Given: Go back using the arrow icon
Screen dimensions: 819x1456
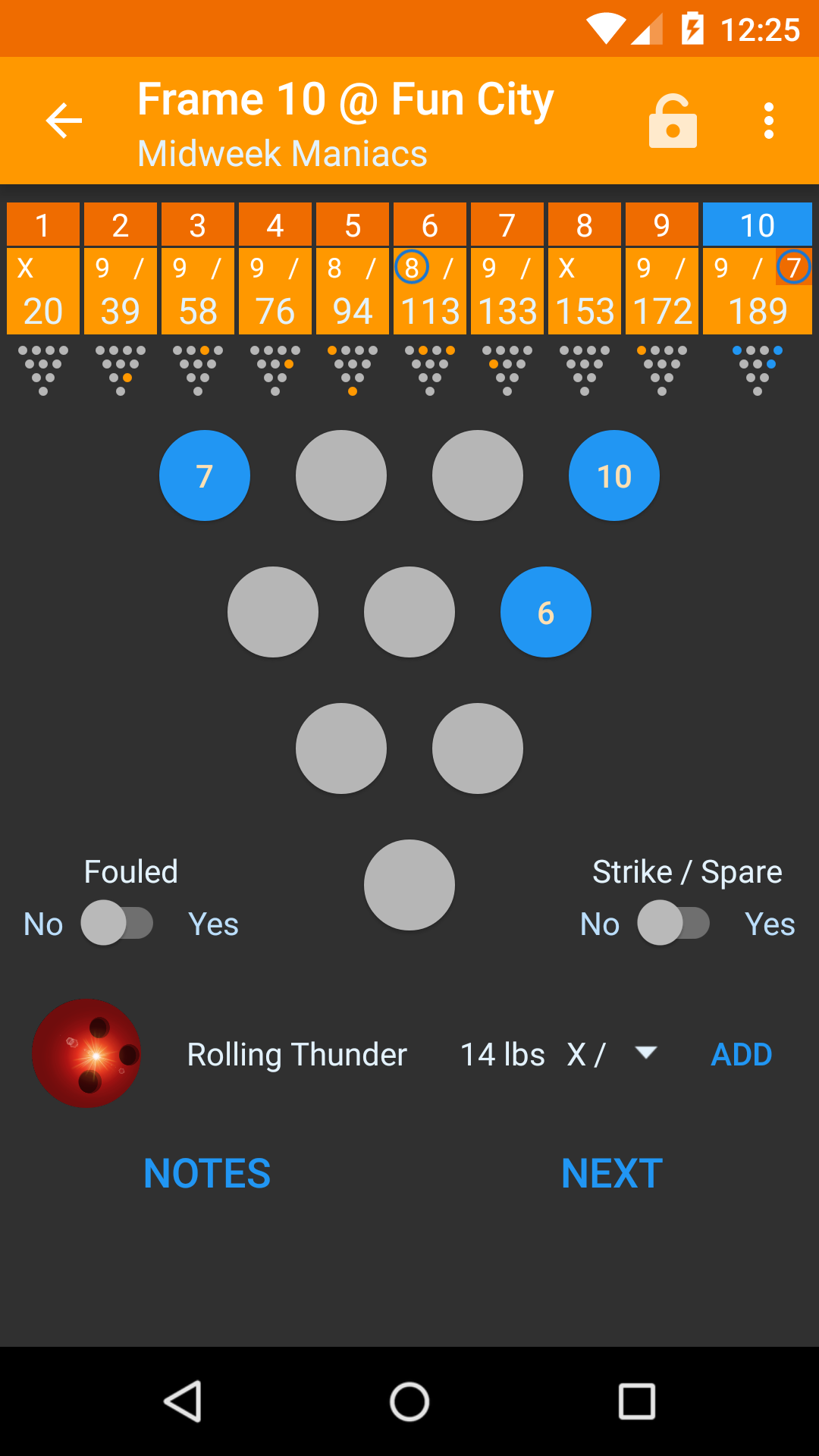Looking at the screenshot, I should 64,121.
